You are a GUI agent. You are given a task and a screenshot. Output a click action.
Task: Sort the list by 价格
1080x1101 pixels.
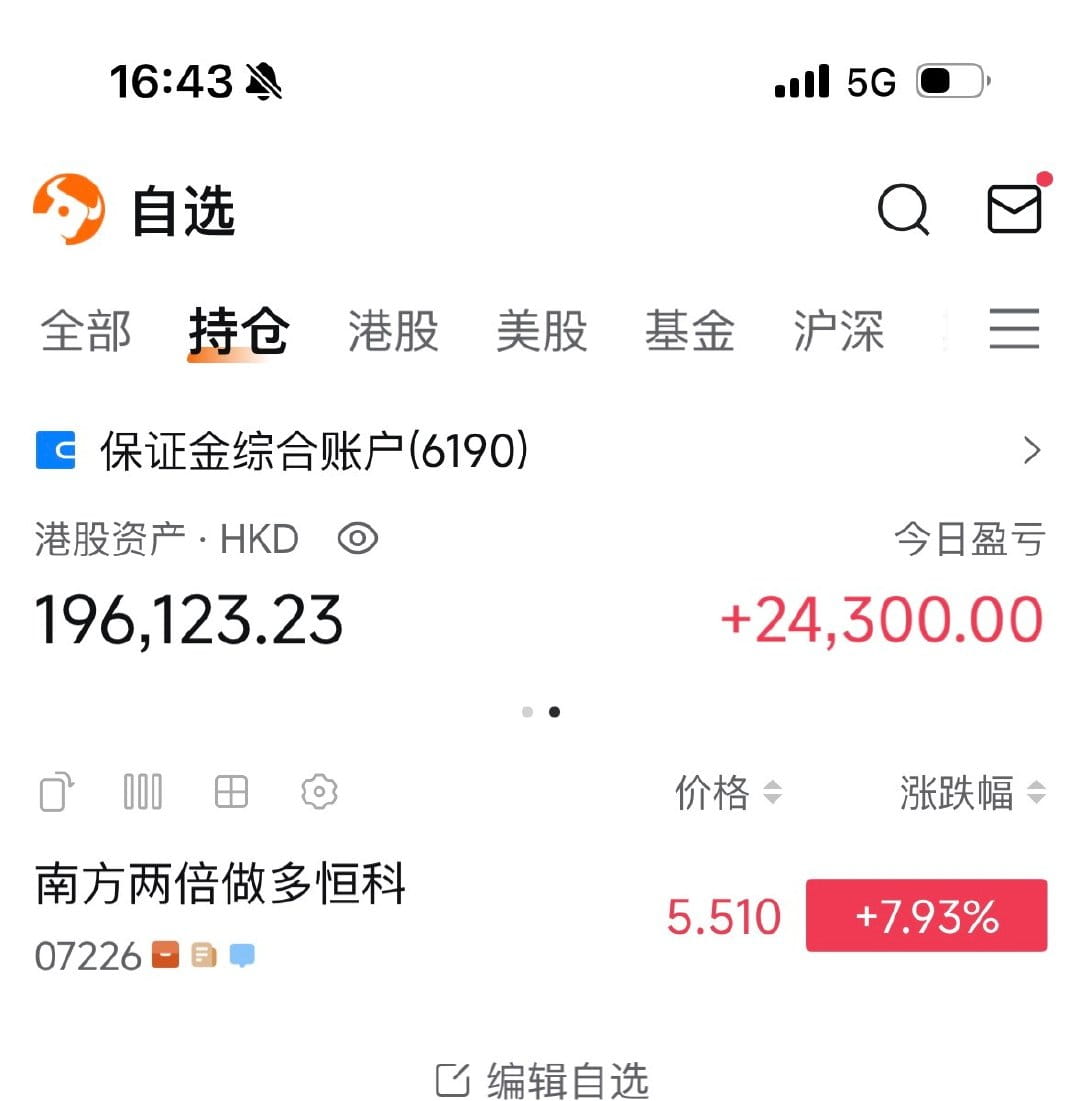coord(728,794)
